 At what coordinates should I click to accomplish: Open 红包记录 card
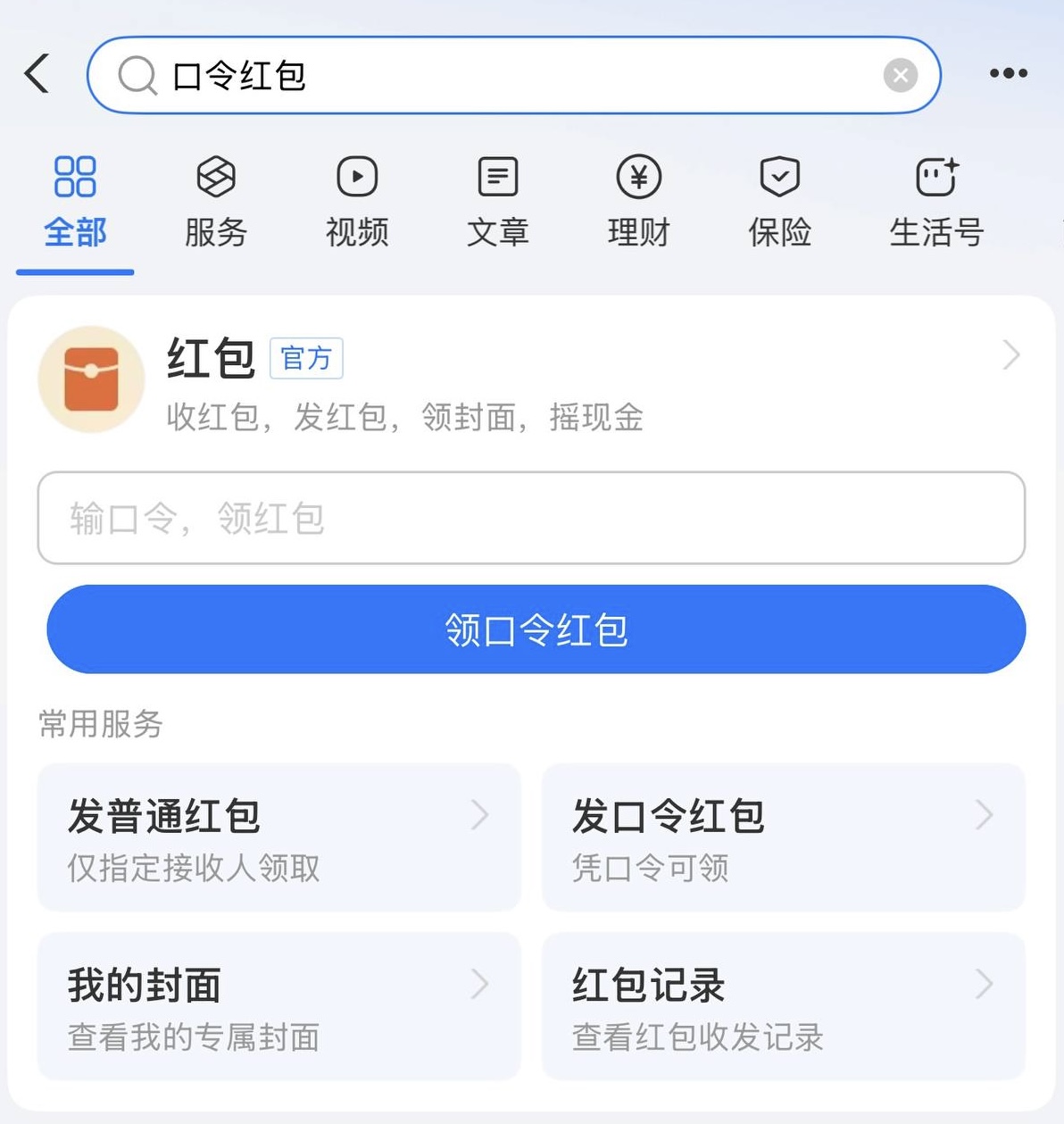click(x=783, y=1006)
